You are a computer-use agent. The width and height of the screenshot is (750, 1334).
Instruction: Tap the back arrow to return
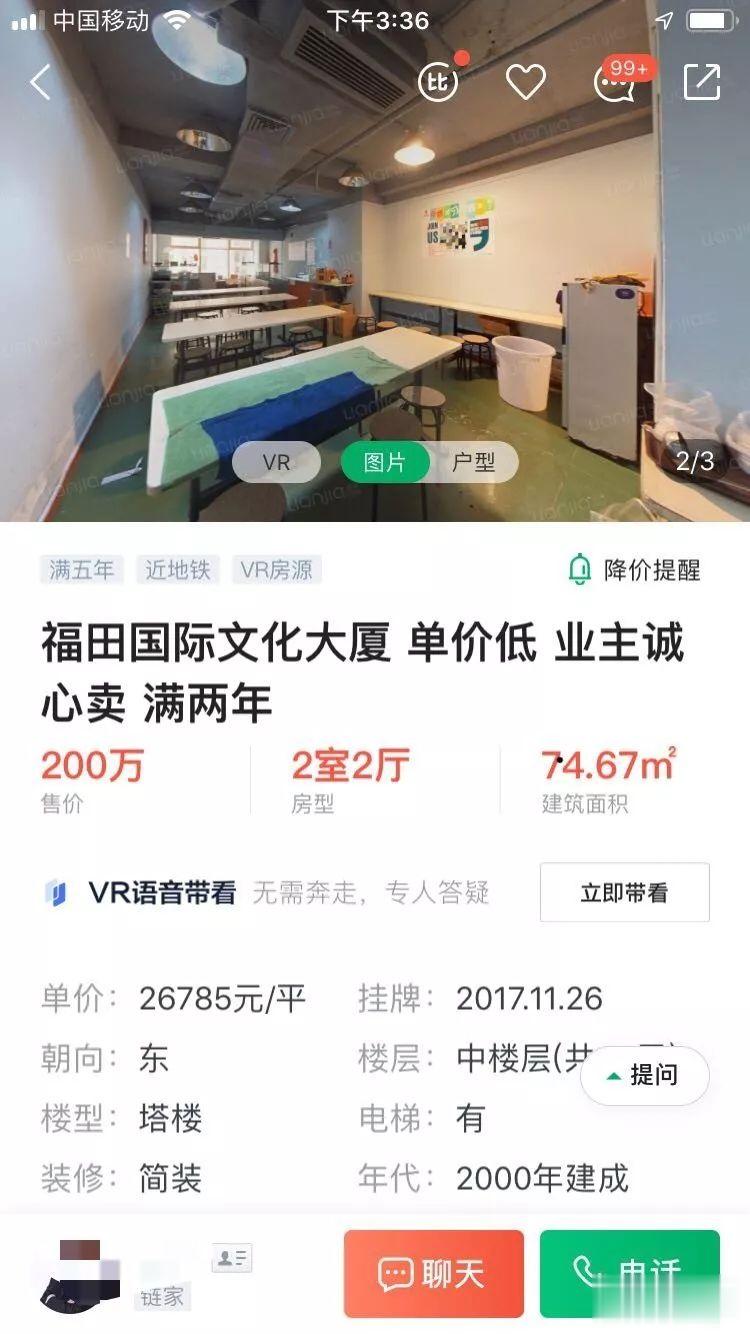40,82
